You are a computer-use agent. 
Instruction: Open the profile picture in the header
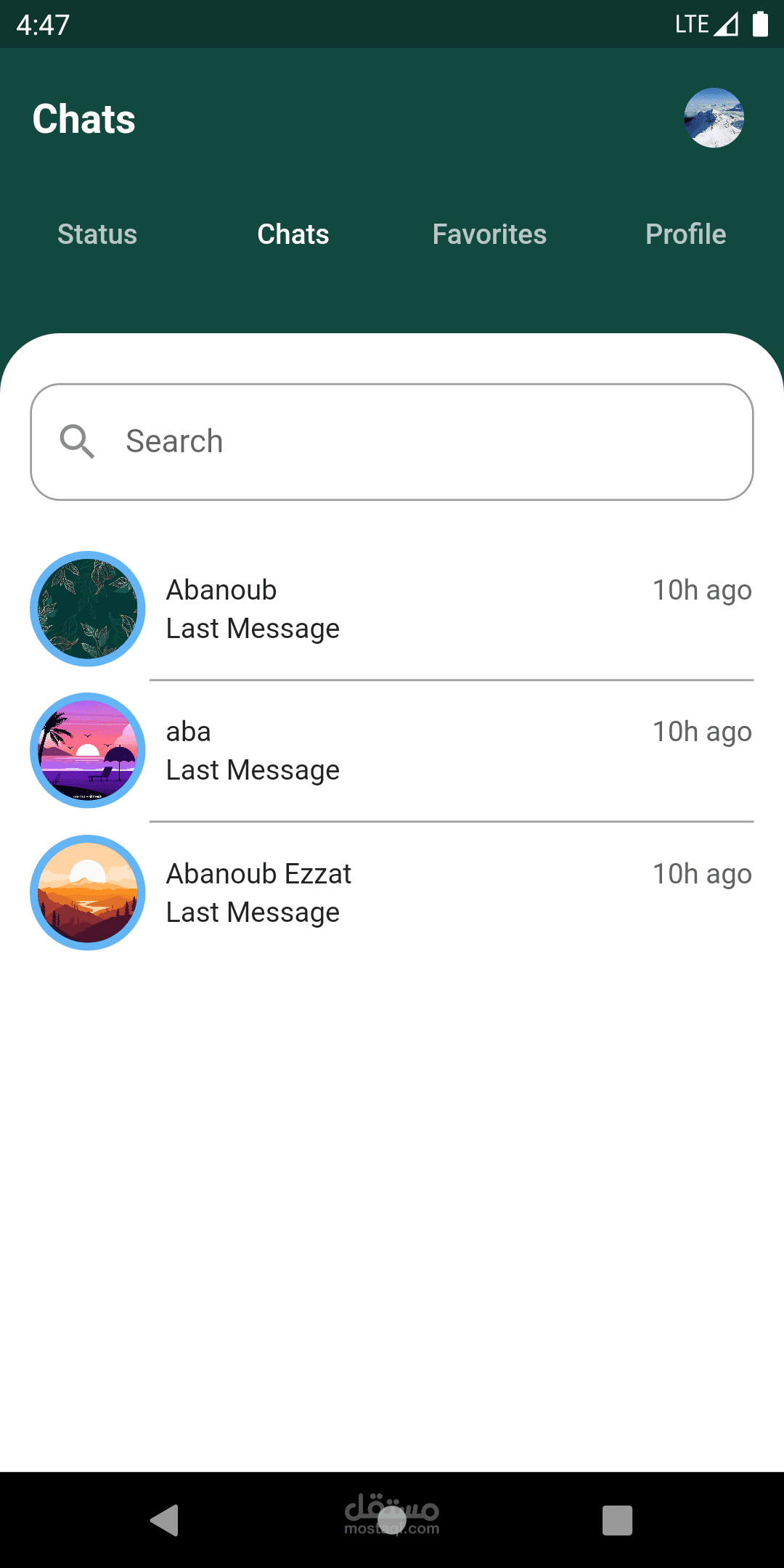[x=714, y=118]
